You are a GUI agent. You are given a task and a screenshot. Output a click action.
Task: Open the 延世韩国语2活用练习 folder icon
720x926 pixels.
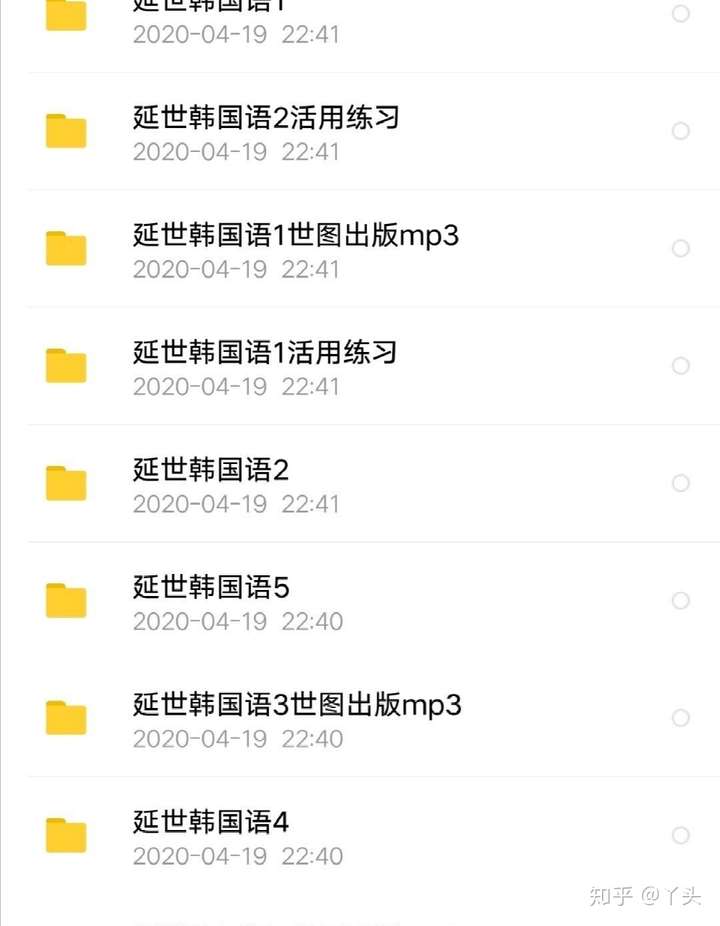tap(64, 131)
